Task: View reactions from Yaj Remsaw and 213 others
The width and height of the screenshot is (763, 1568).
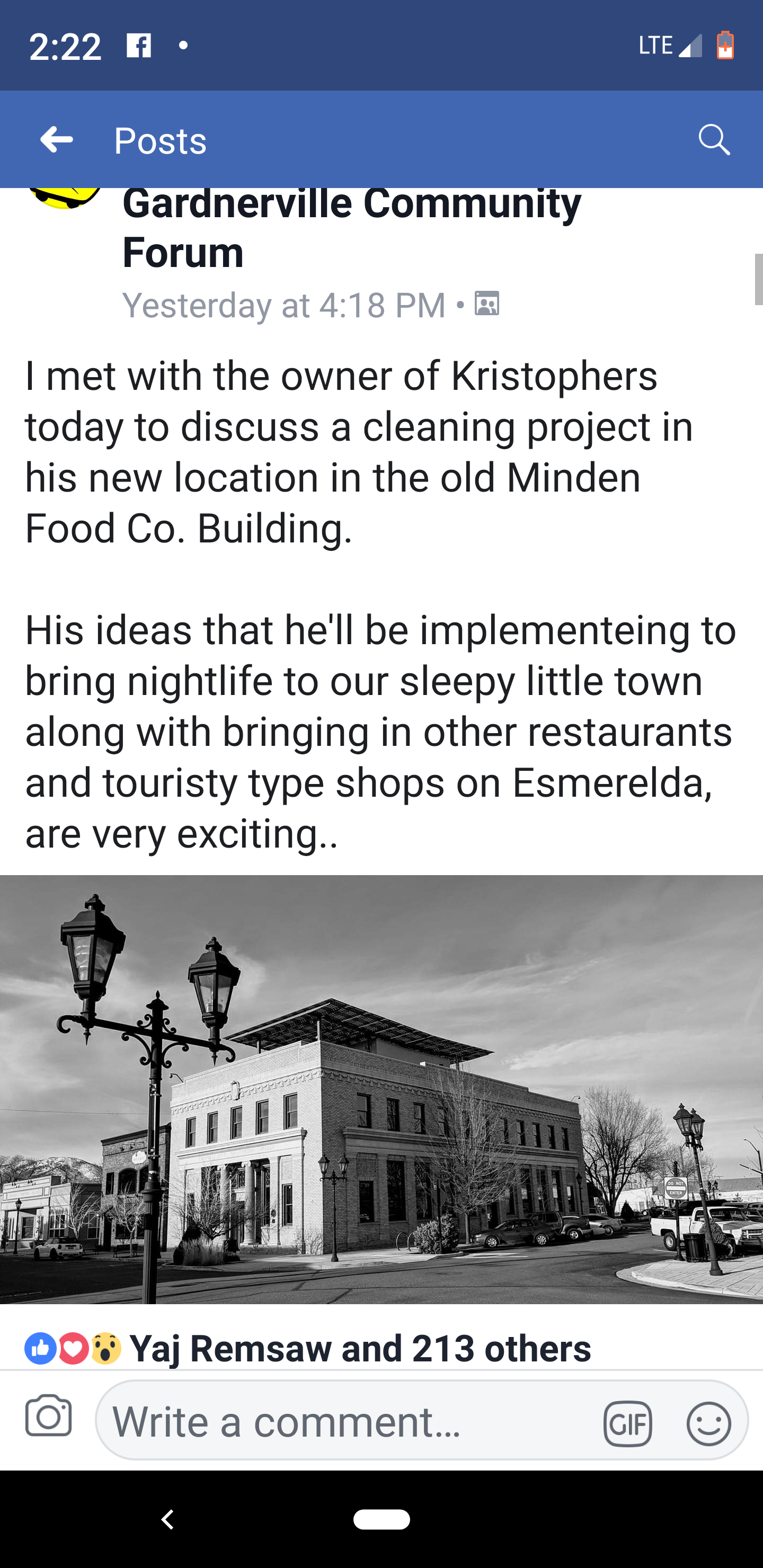Action: click(x=359, y=1348)
